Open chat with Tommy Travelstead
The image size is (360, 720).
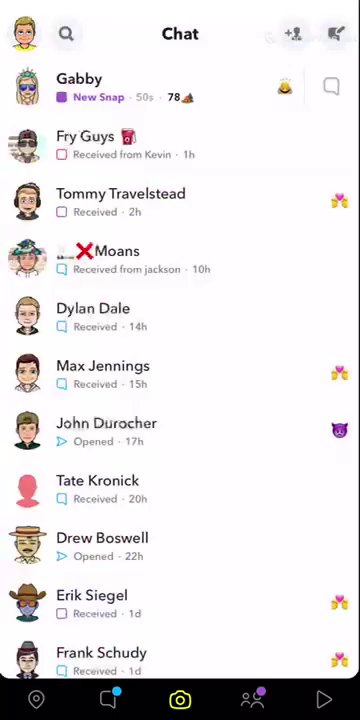[180, 202]
